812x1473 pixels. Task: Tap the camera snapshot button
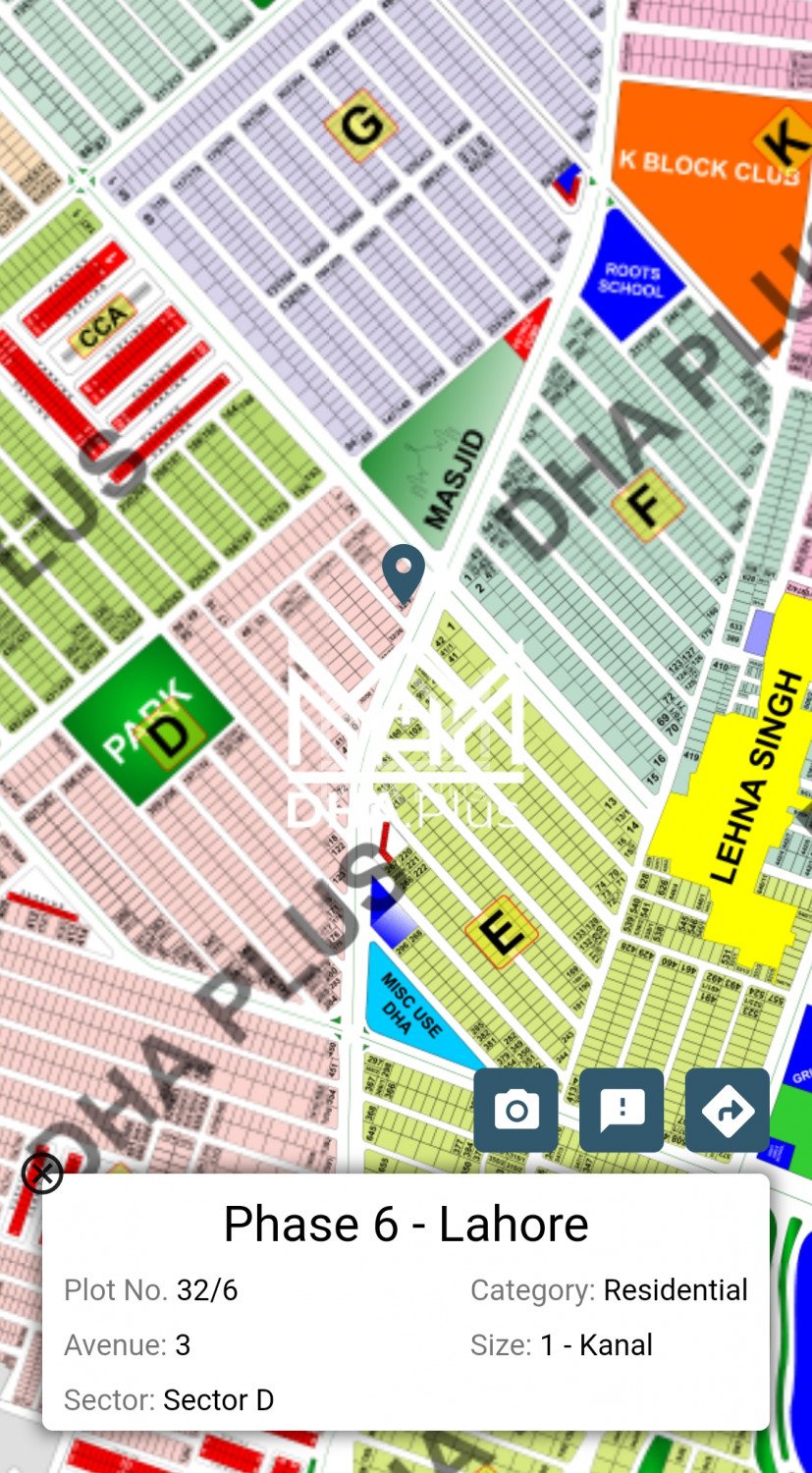[515, 1110]
